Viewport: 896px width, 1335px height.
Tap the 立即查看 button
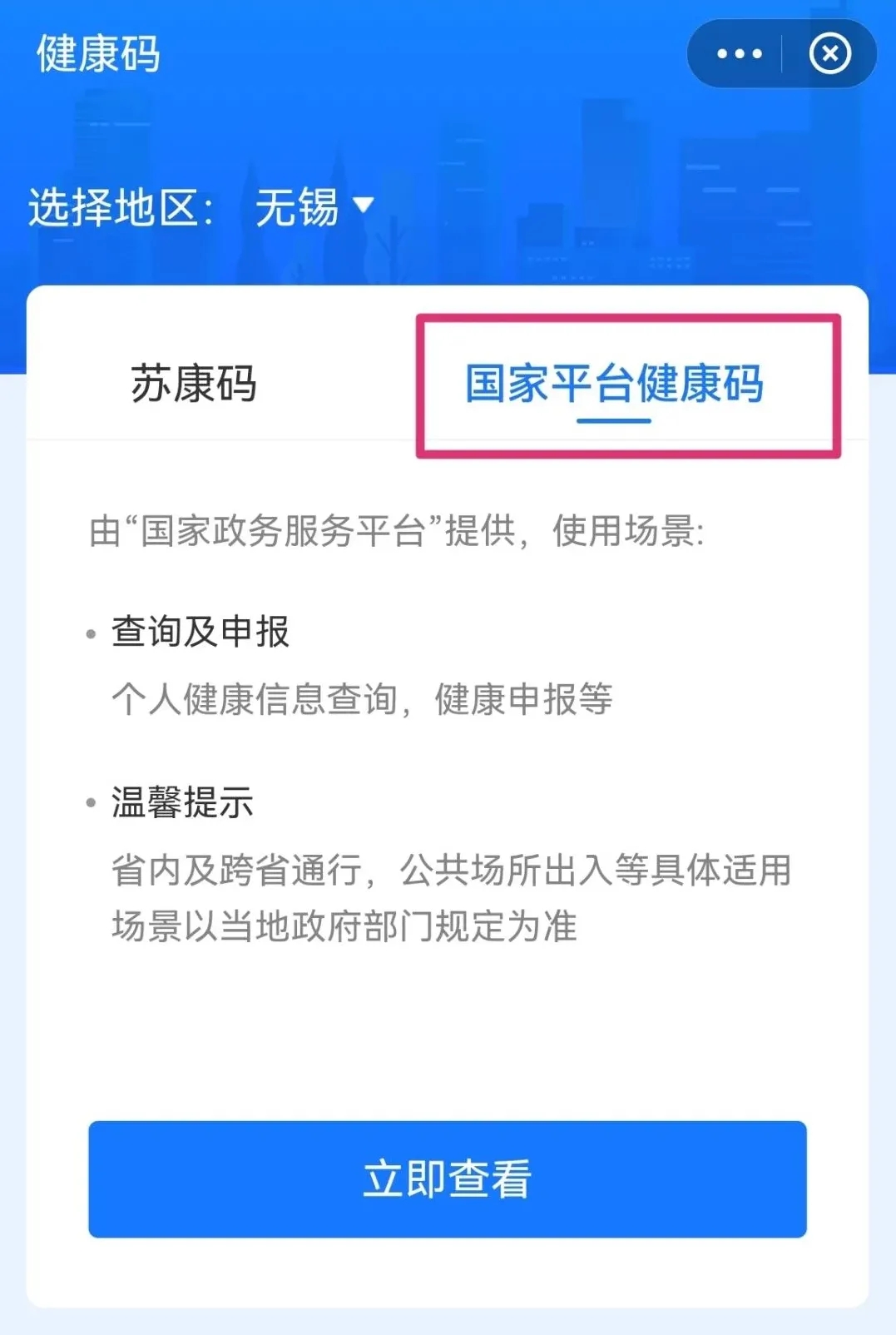[448, 1179]
